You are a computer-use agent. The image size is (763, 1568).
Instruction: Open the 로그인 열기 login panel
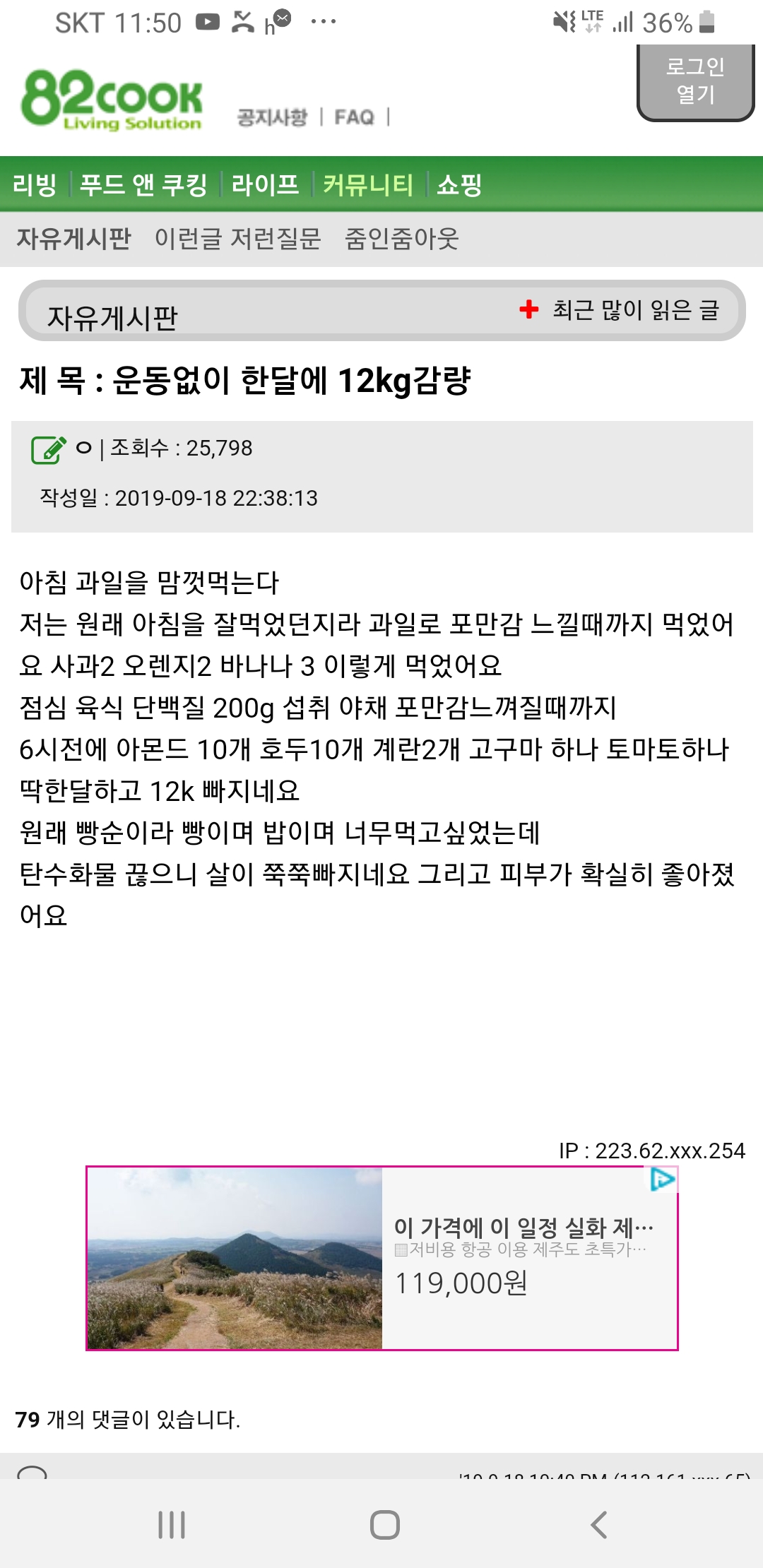695,81
